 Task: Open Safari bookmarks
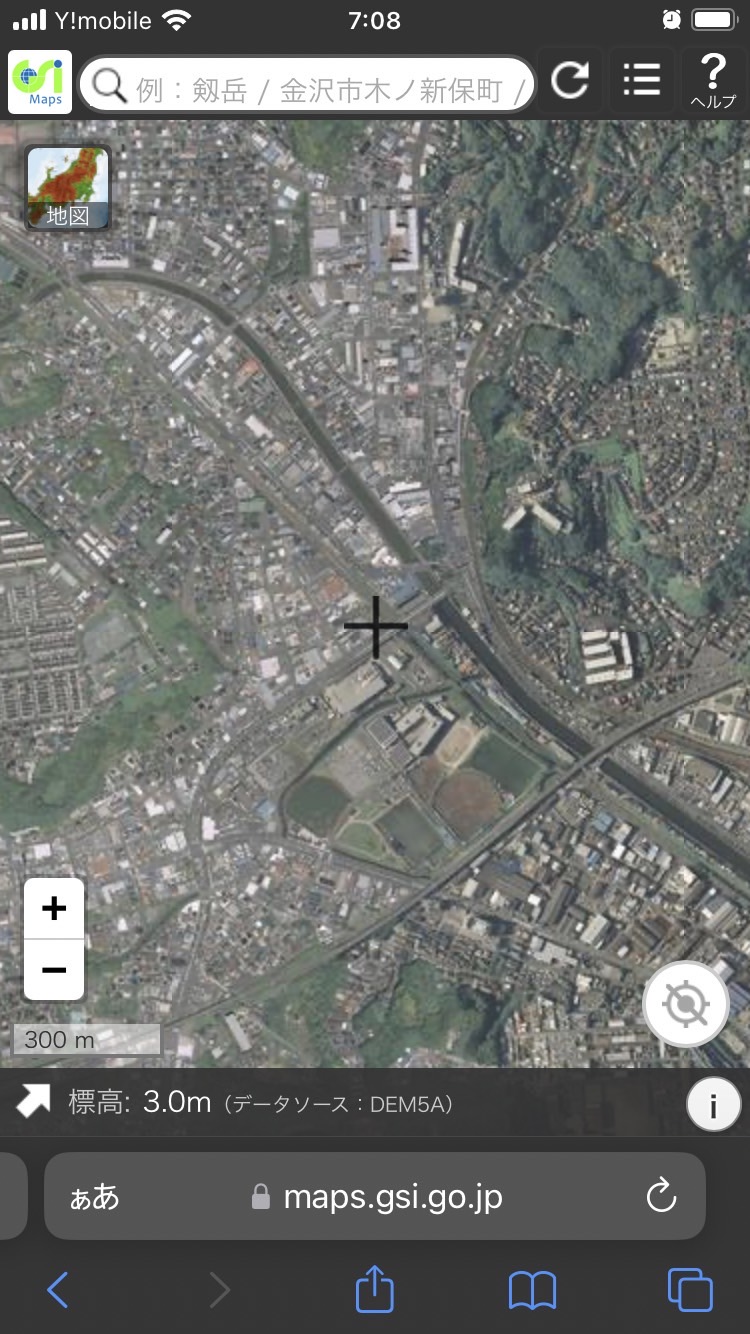click(532, 1291)
